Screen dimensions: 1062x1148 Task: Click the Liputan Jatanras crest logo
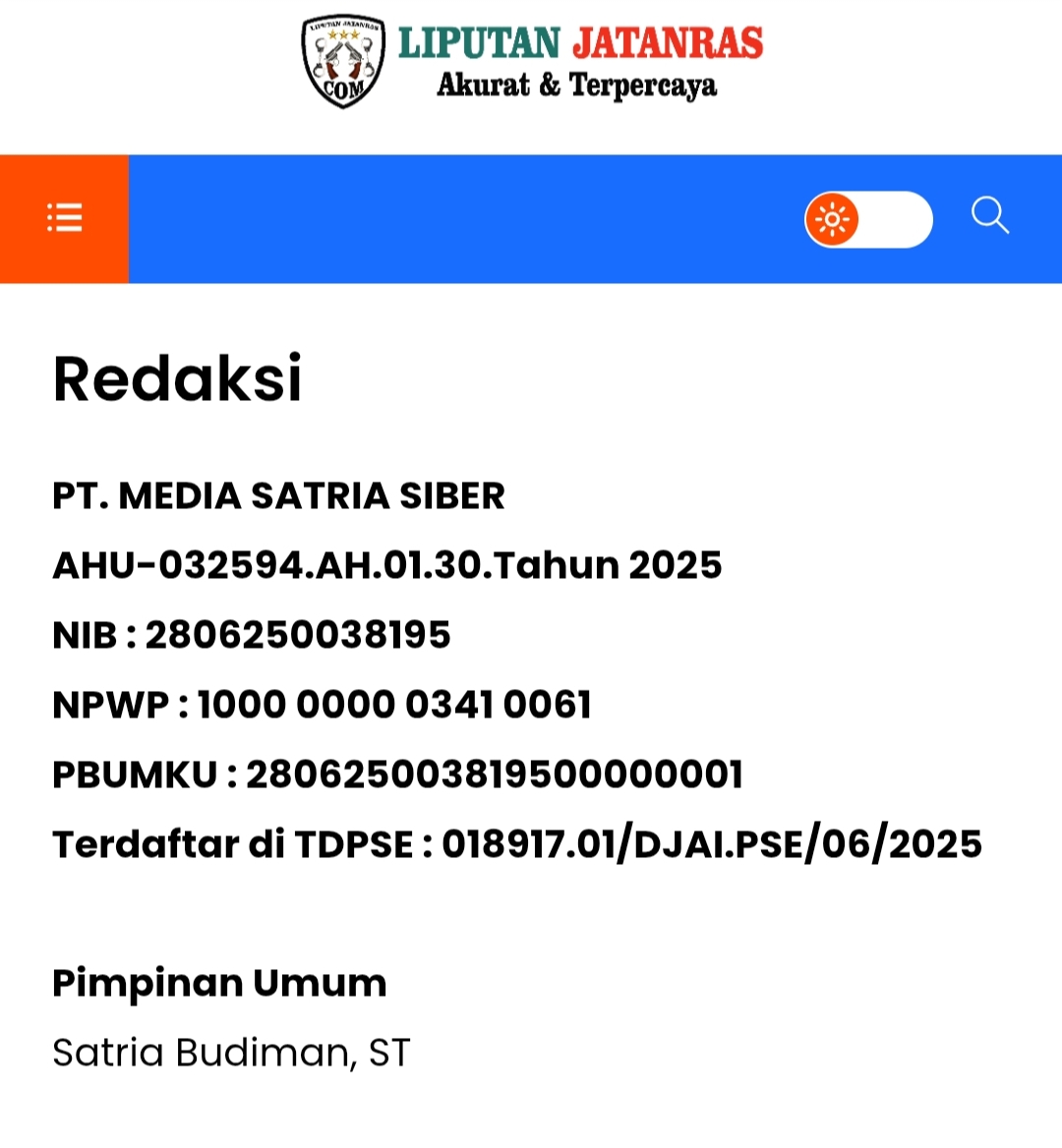pos(342,55)
